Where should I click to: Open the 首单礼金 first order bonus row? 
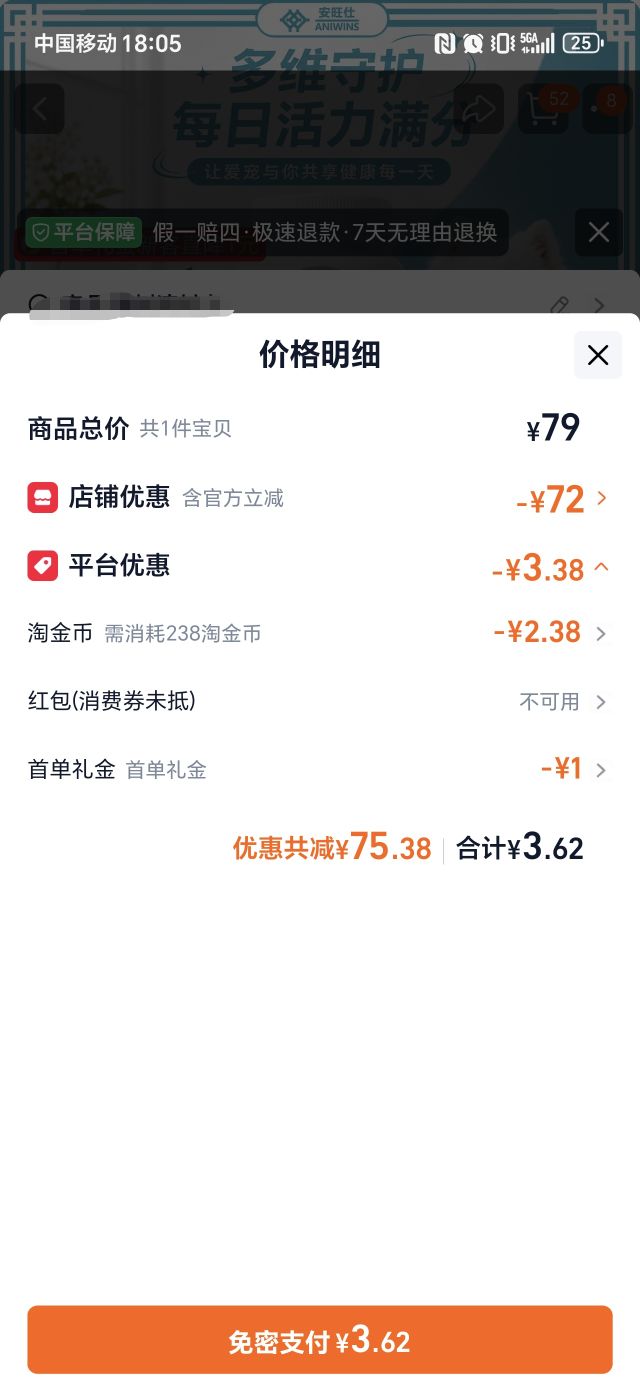coord(318,770)
